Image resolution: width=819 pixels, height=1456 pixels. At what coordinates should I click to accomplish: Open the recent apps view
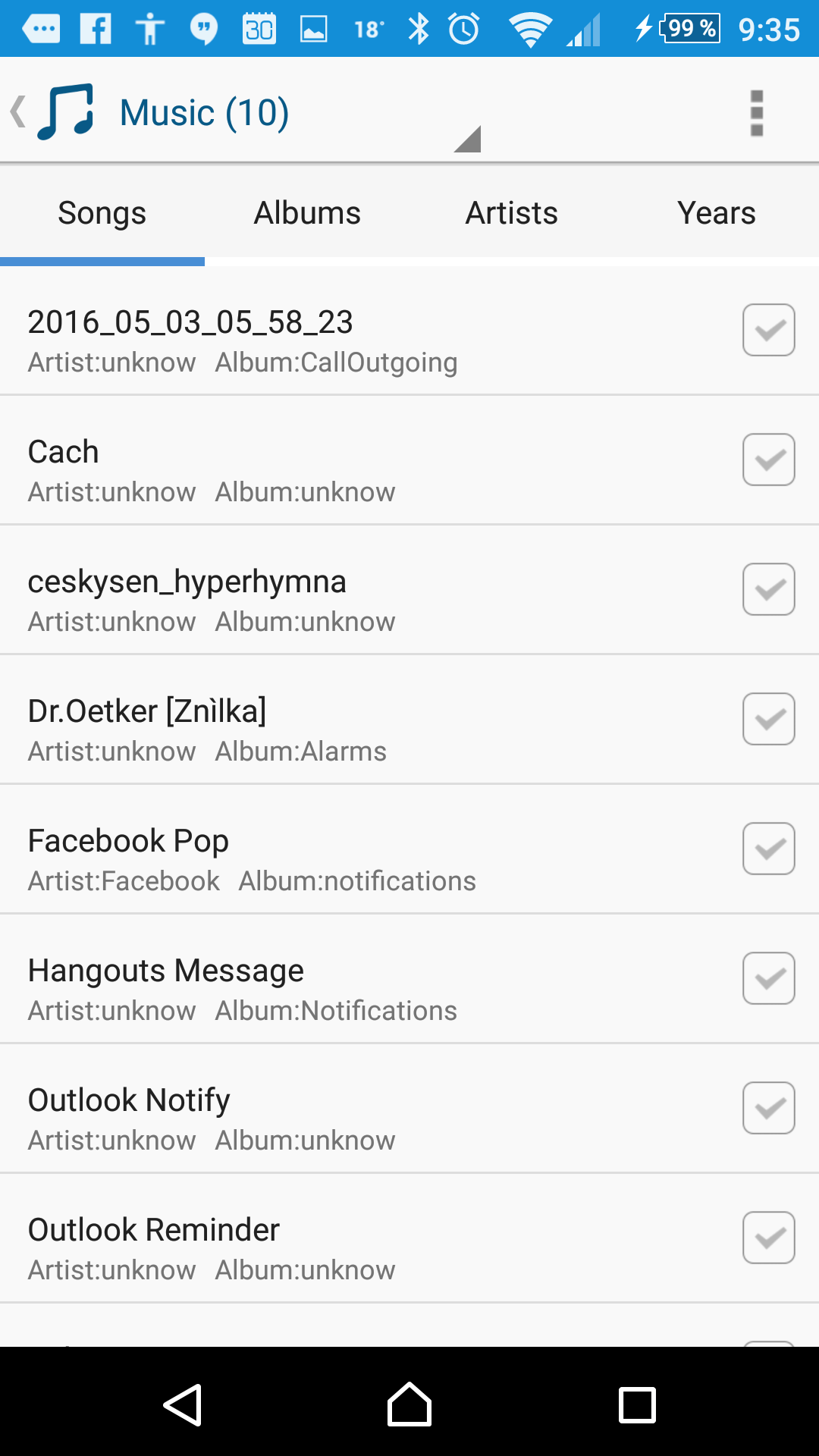(637, 1404)
